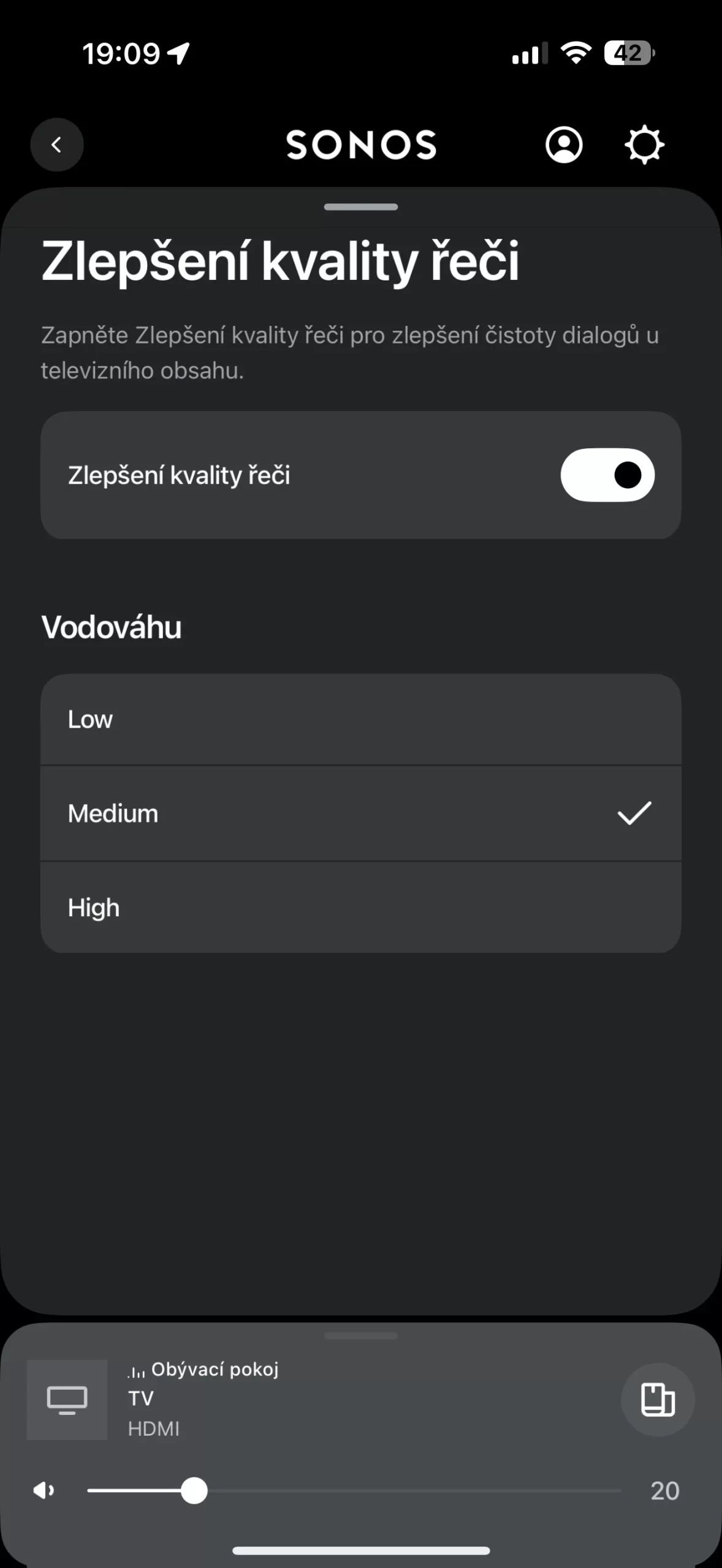Go back using the back arrow
Viewport: 722px width, 1568px height.
click(x=57, y=145)
